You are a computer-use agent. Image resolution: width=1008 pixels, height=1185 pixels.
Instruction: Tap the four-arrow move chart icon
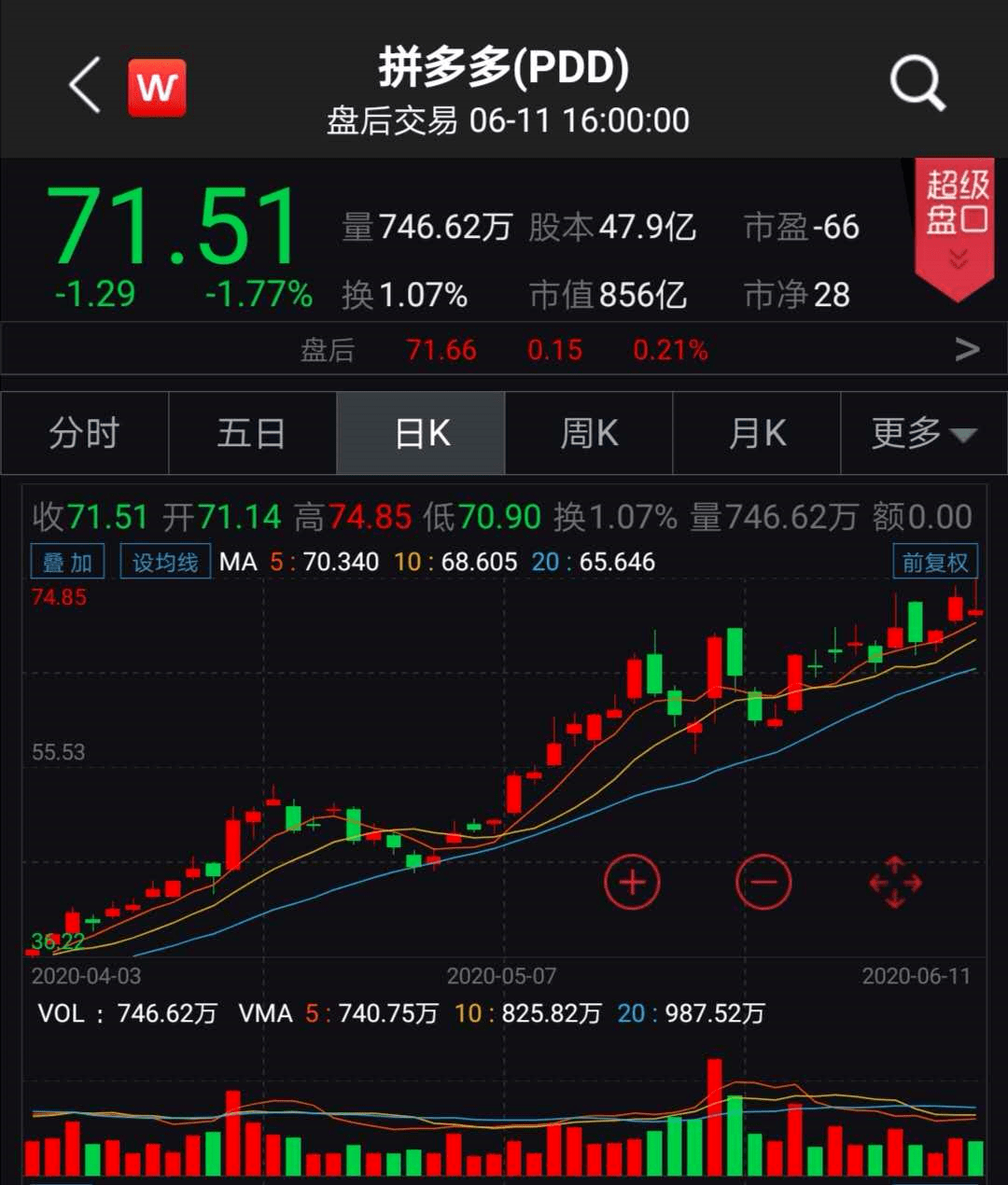click(x=895, y=882)
